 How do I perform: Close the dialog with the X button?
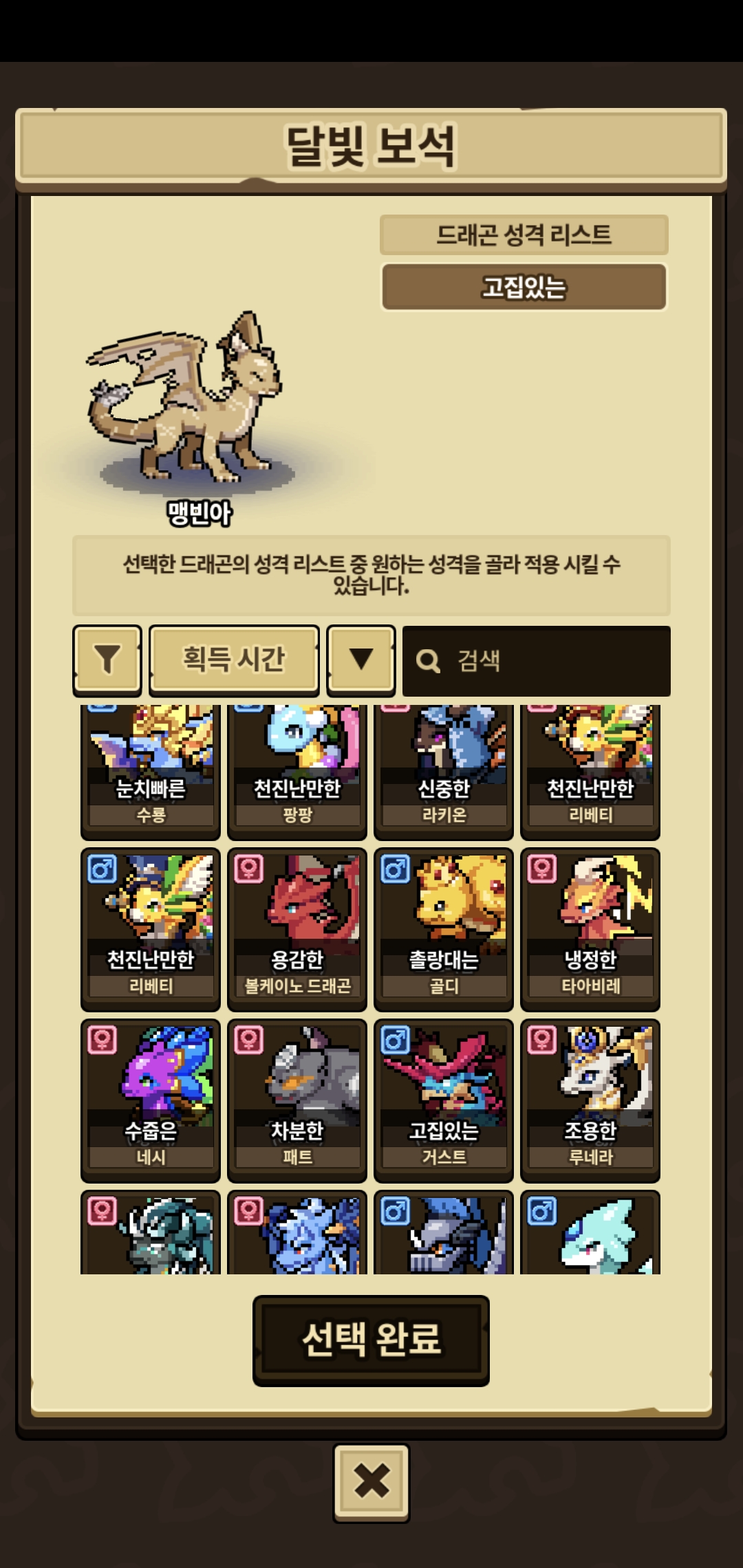click(371, 1483)
